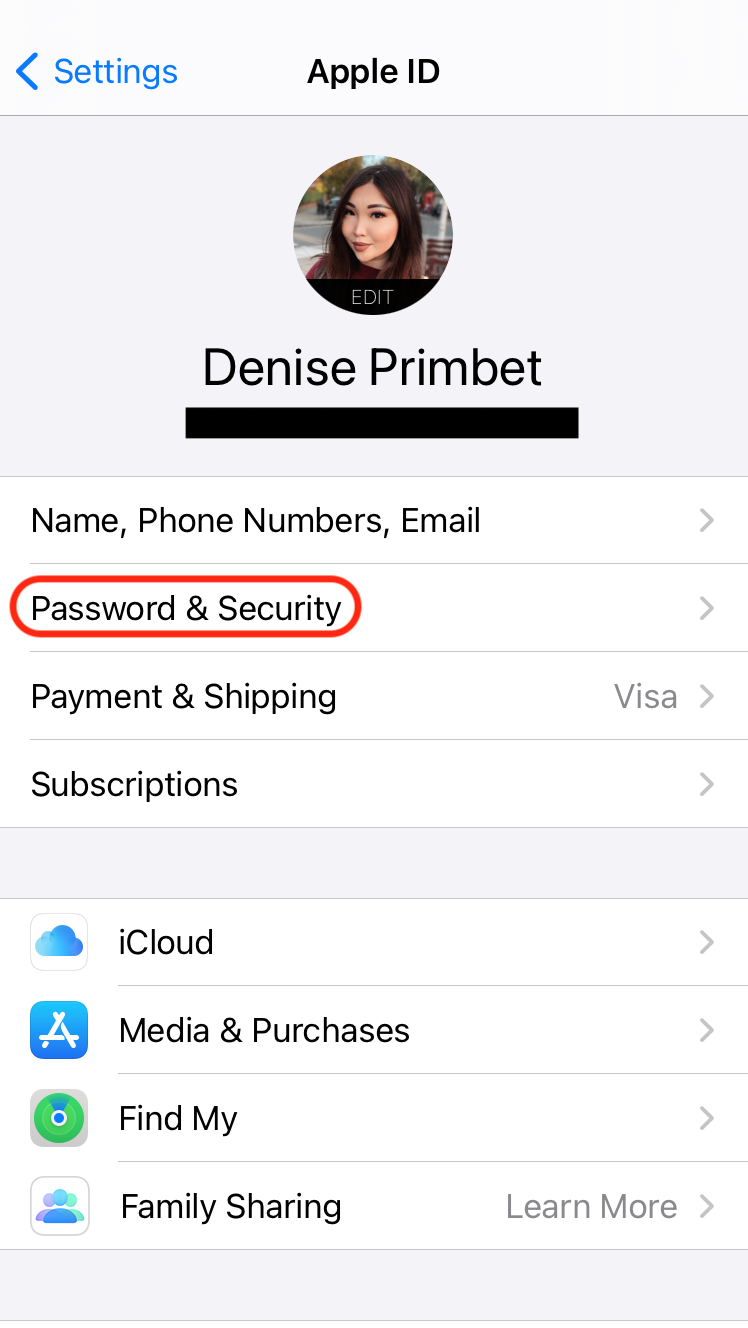Tap the iCloud cloud icon
The height and width of the screenshot is (1328, 748).
[x=58, y=942]
